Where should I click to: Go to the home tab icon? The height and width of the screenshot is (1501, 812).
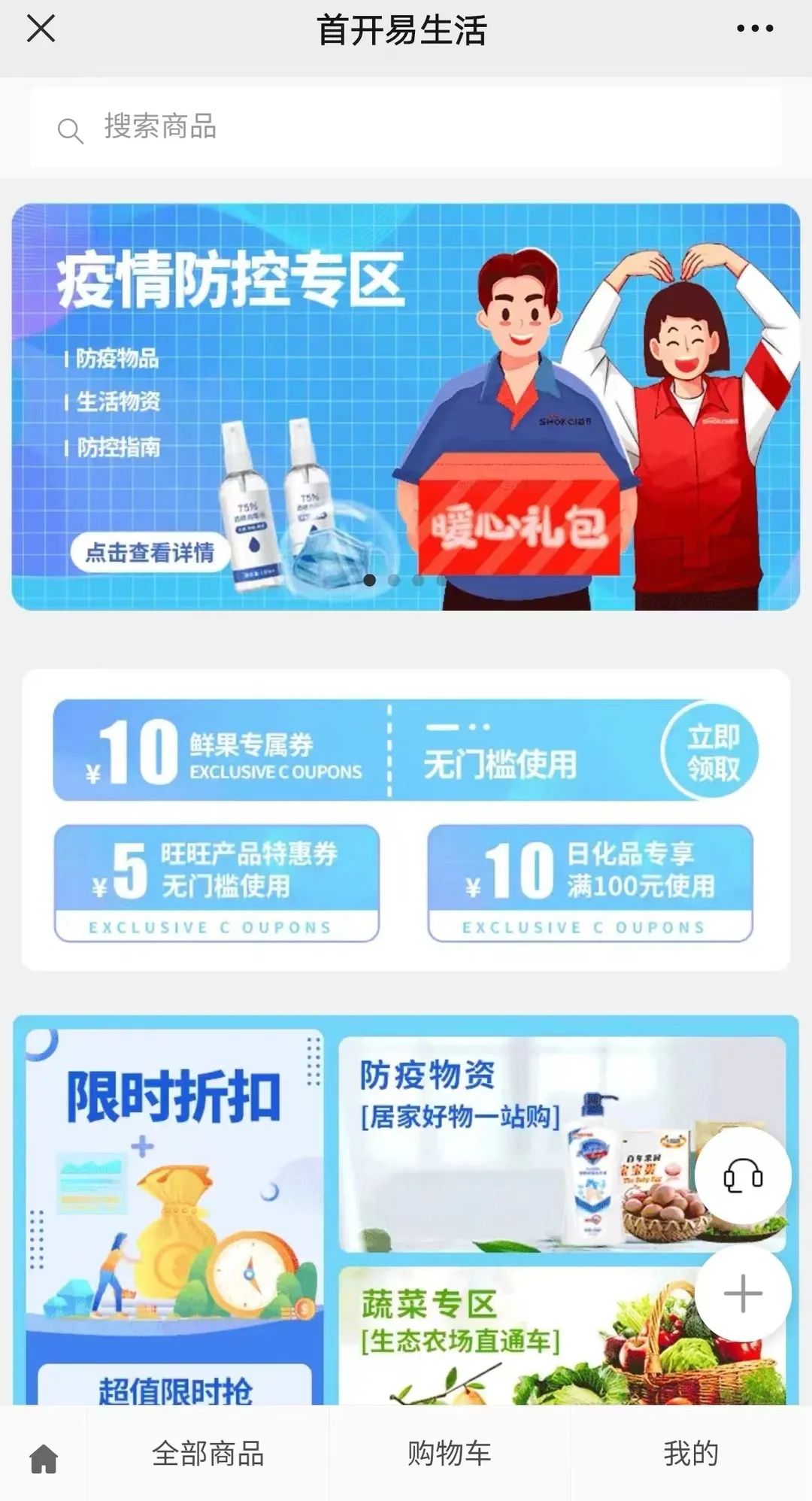[44, 1459]
